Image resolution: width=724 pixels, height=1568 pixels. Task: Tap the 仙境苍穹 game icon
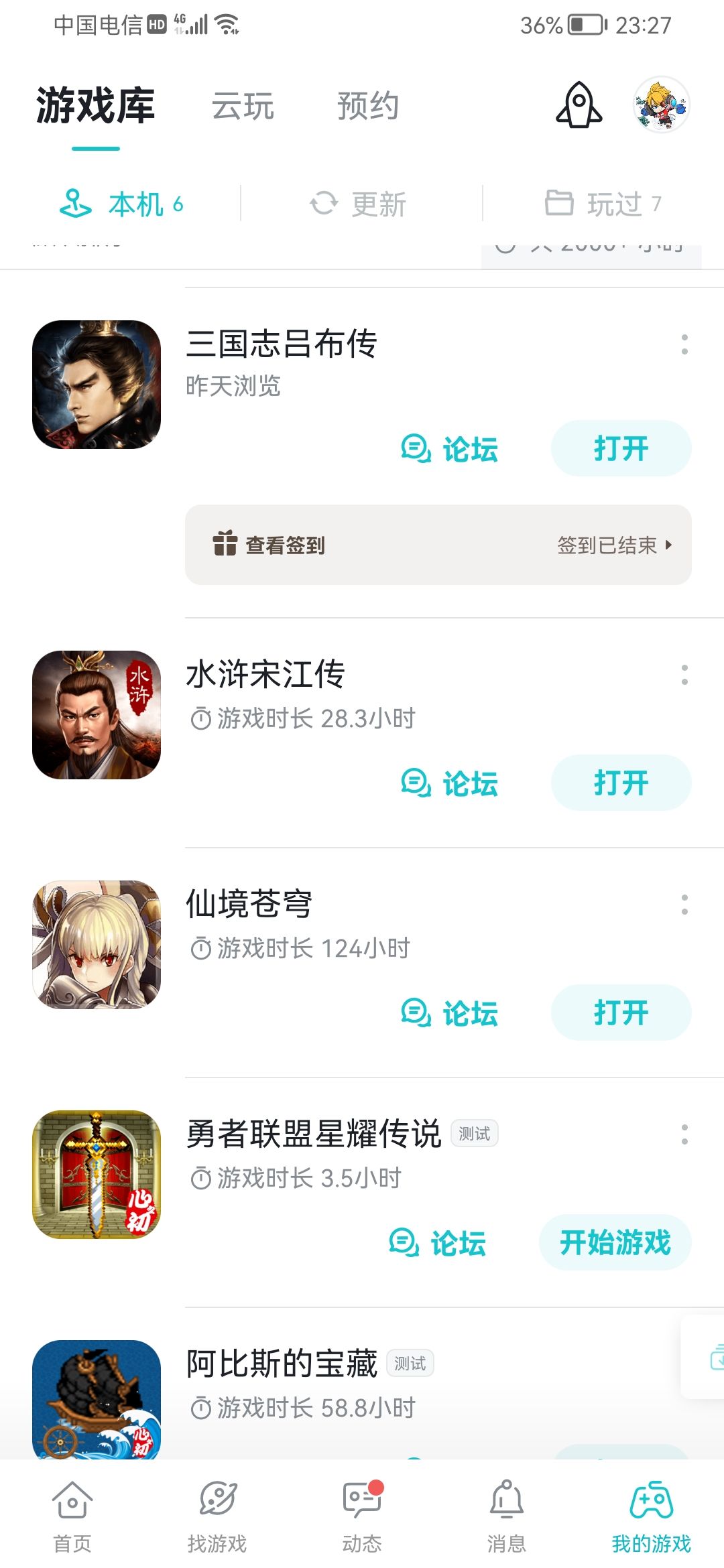point(97,945)
